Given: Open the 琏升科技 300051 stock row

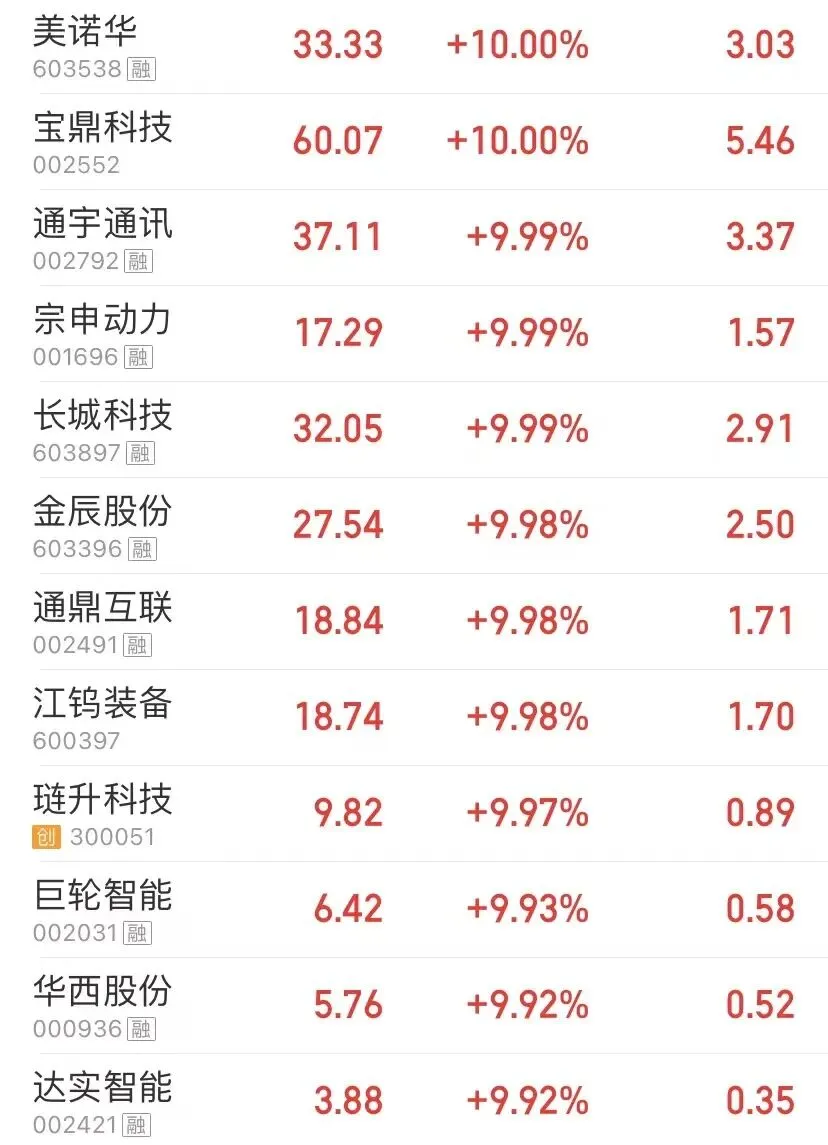Looking at the screenshot, I should click(414, 813).
